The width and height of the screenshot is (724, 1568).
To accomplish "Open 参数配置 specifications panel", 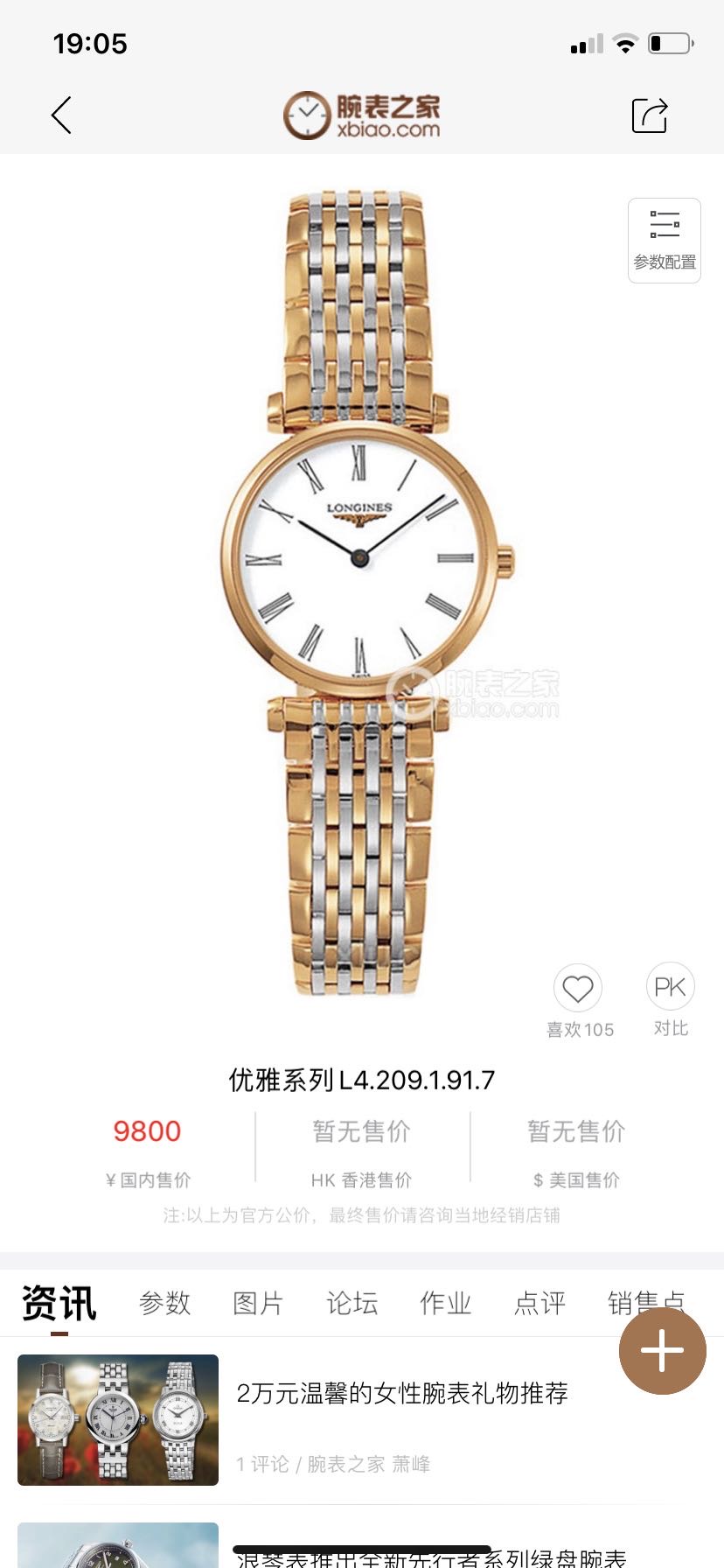I will (665, 240).
